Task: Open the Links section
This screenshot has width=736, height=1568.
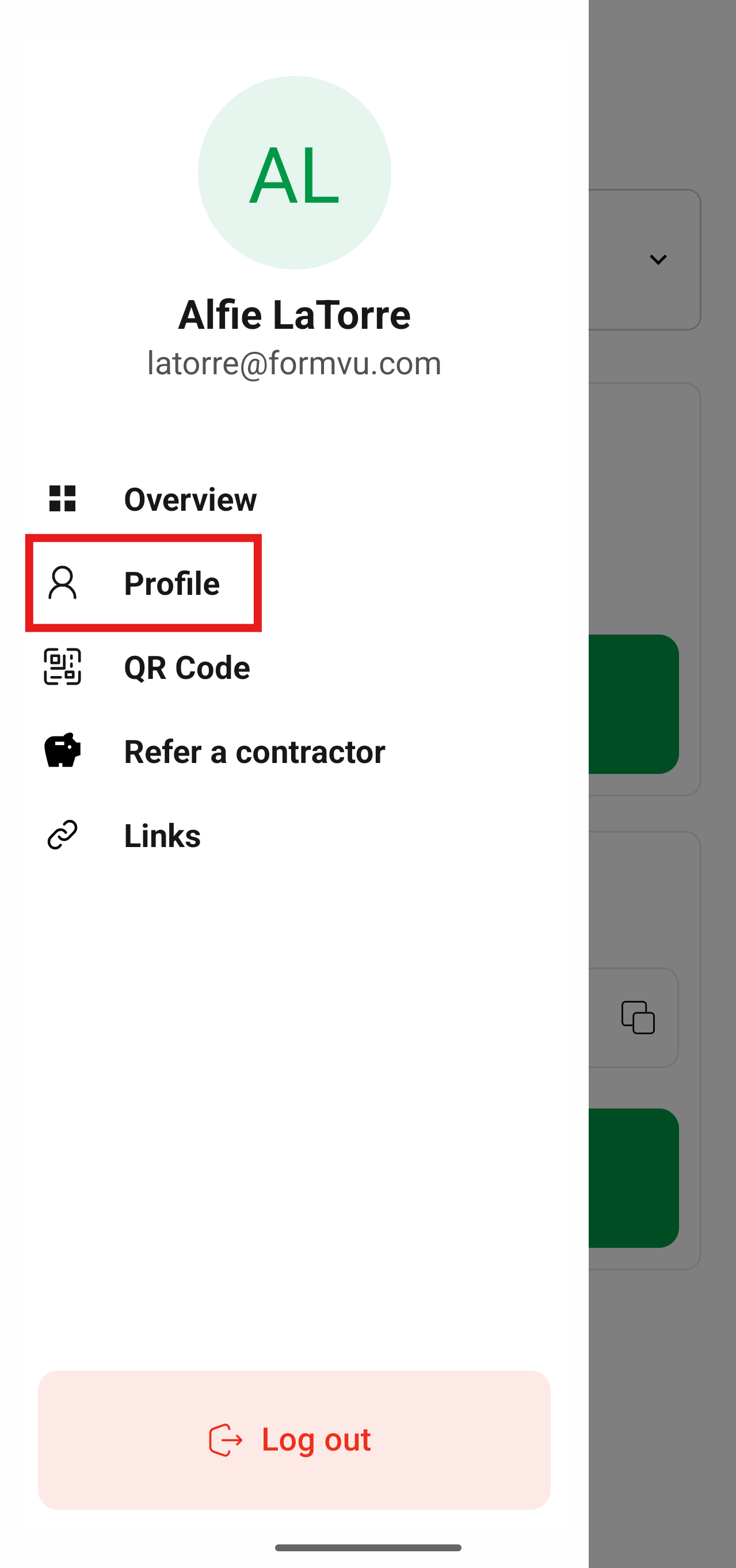Action: coord(162,835)
